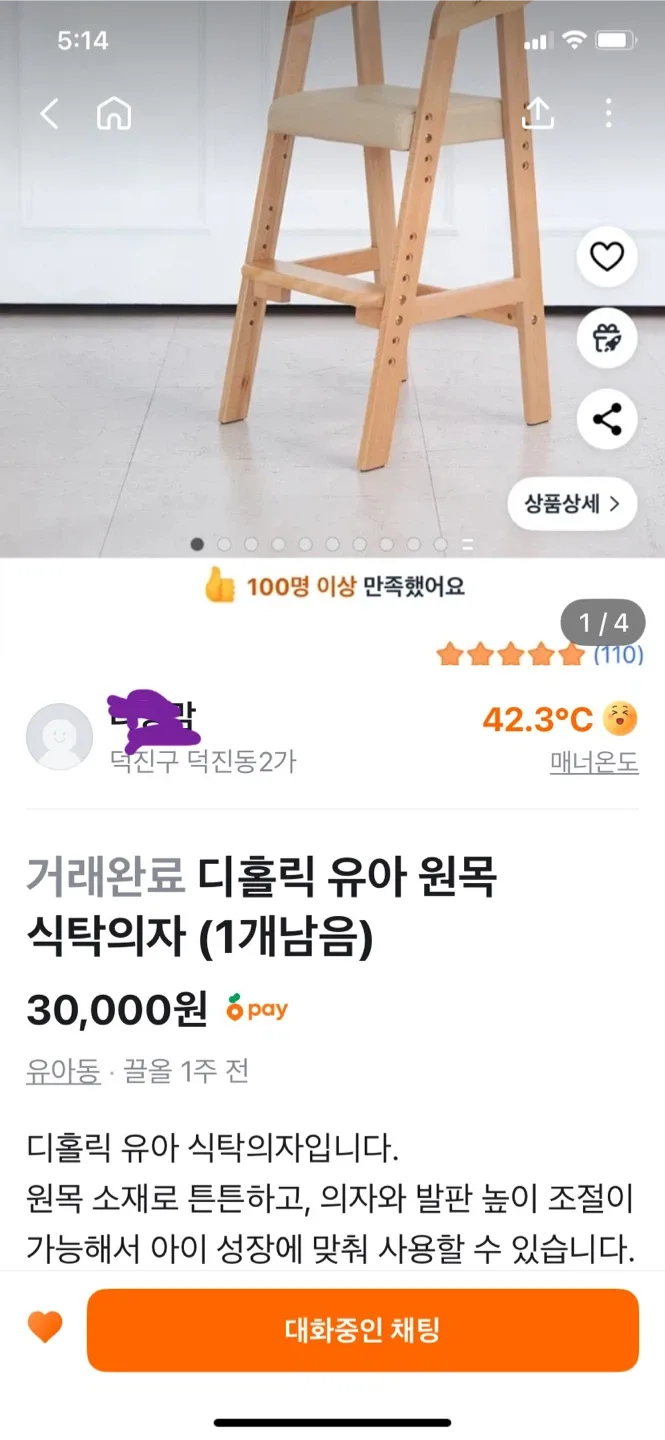Open the 유아동 category link

point(63,1071)
